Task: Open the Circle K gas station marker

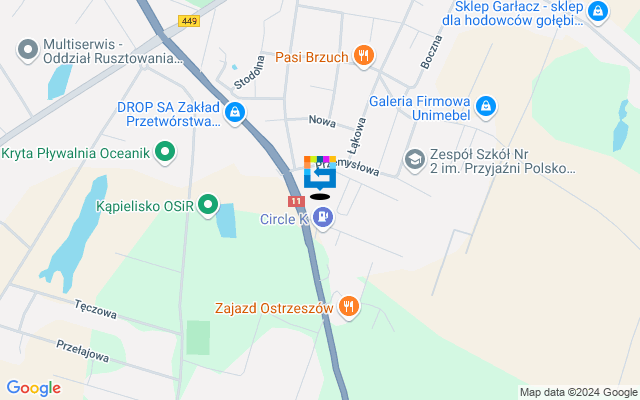Action: tap(322, 219)
